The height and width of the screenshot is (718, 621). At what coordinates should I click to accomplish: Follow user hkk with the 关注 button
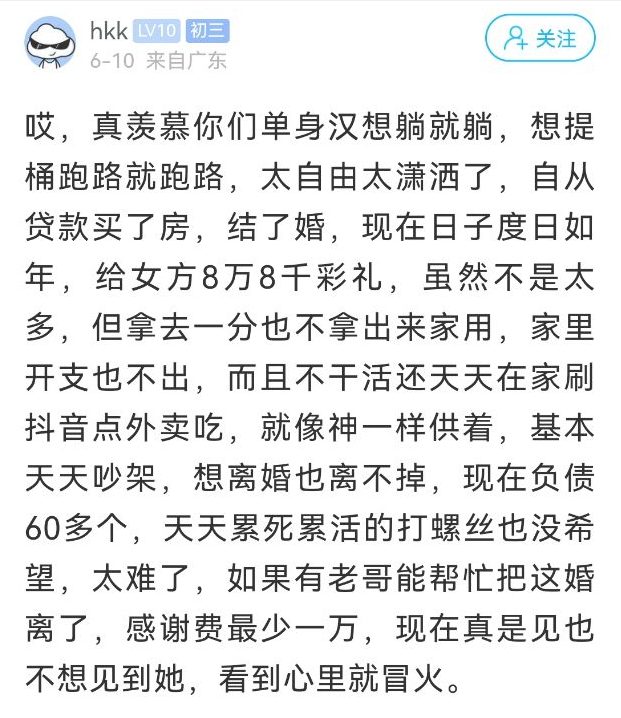pos(540,39)
